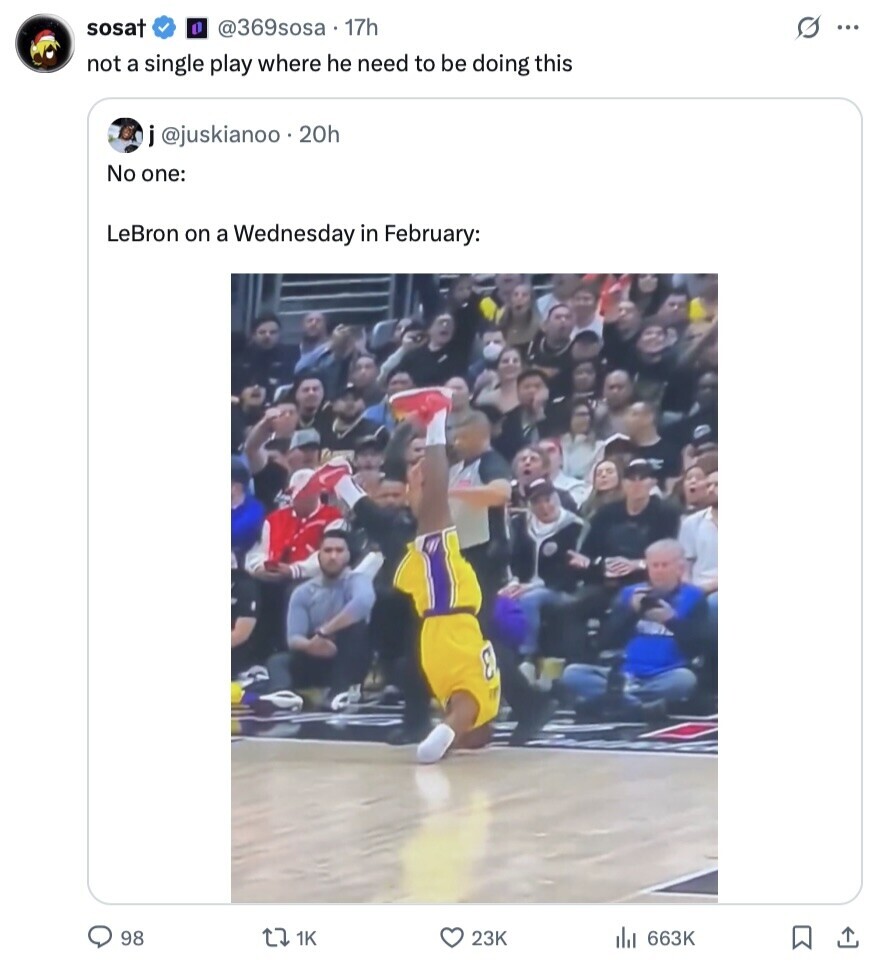This screenshot has width=882, height=964.
Task: Click the reply icon on the post
Action: click(99, 938)
